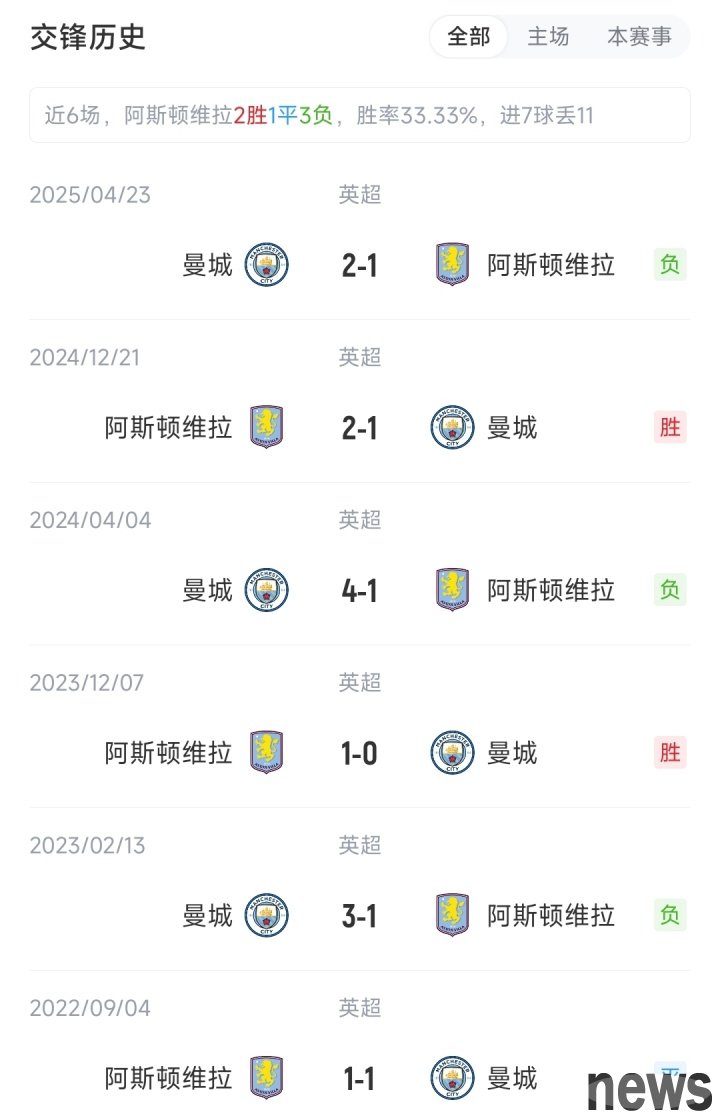Switch to the 主场 tab

pyautogui.click(x=548, y=37)
